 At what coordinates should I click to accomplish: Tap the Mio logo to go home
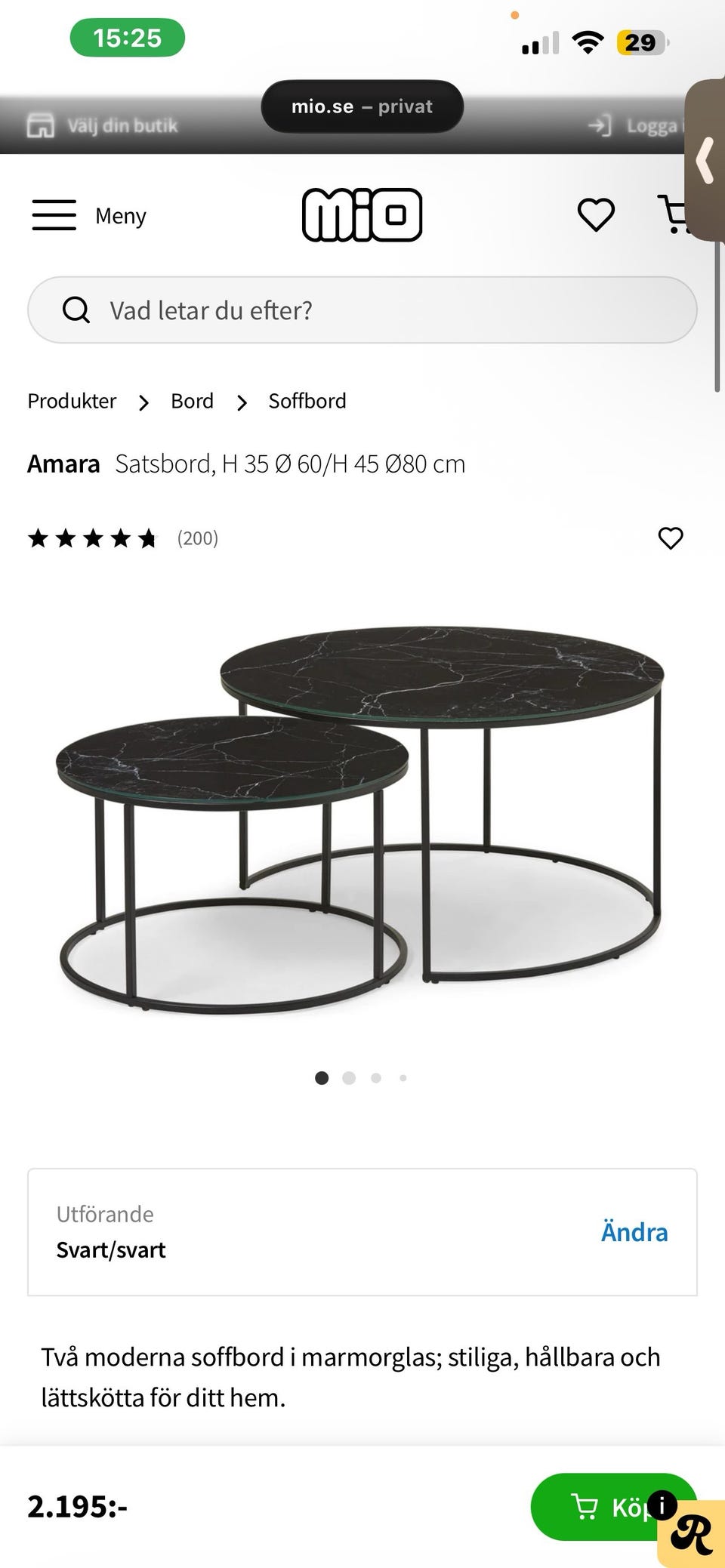[x=362, y=215]
